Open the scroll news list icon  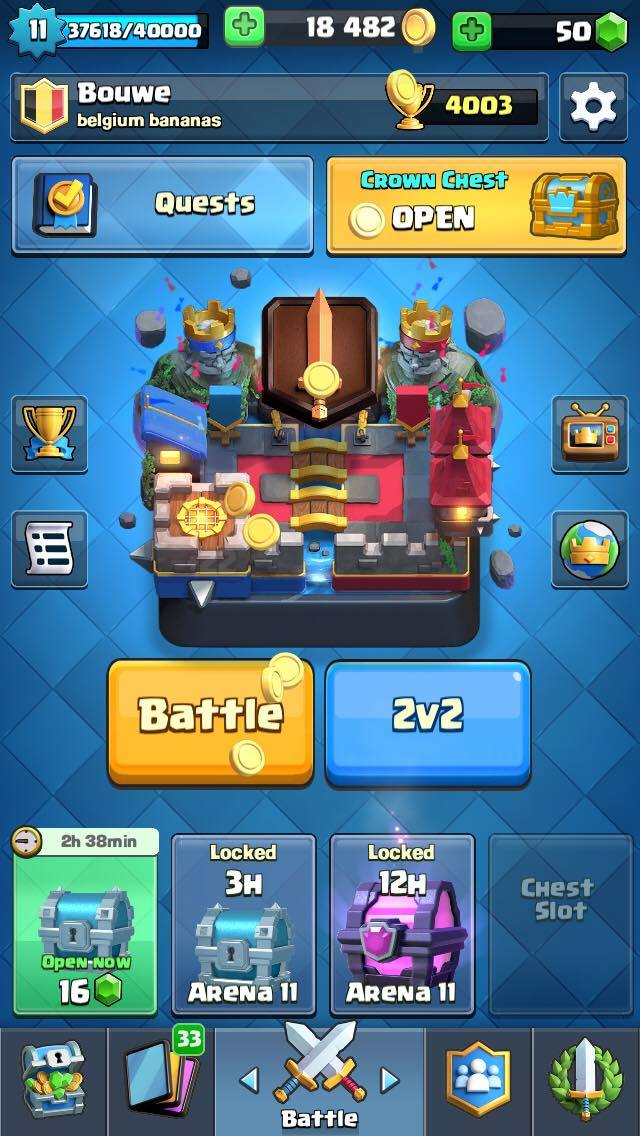click(x=49, y=548)
